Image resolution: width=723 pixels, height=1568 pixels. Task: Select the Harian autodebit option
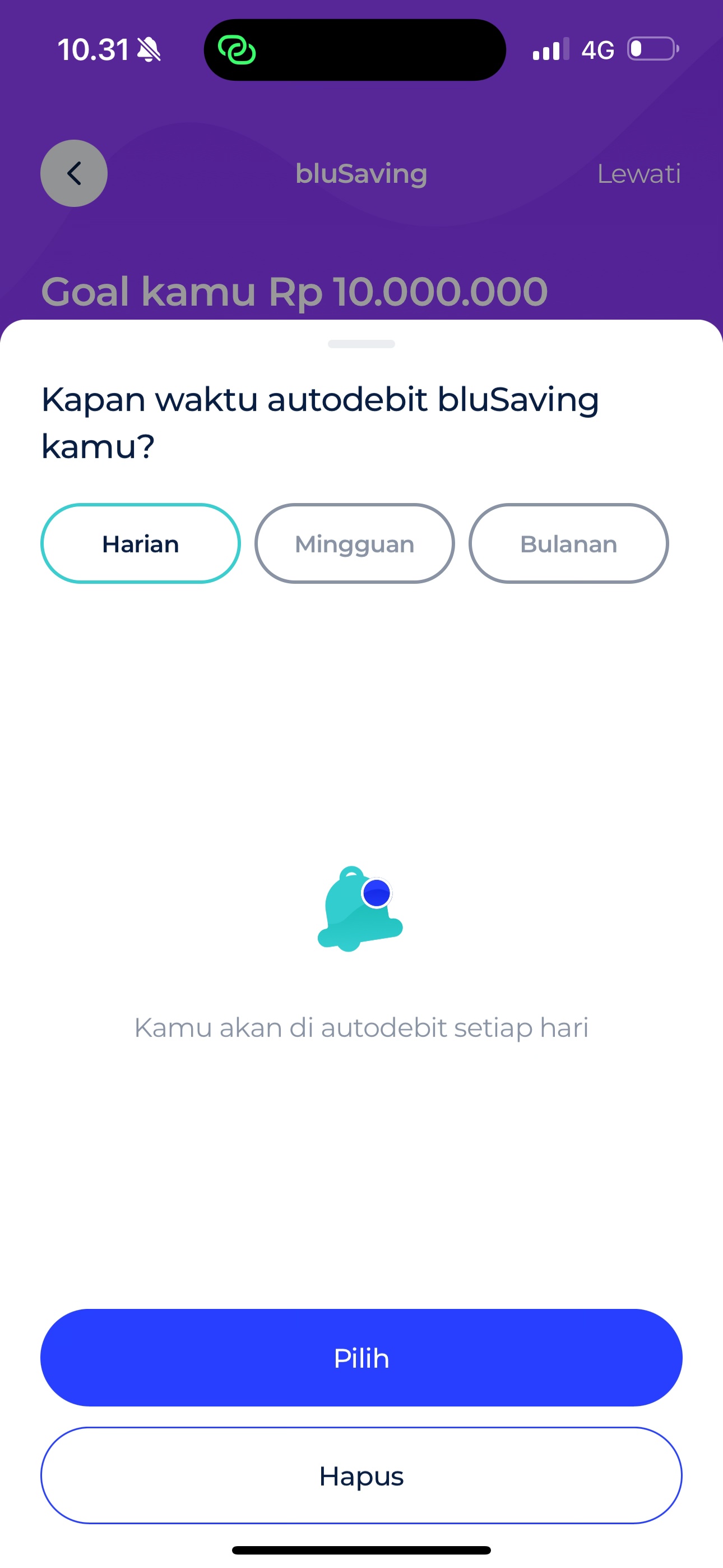(141, 543)
